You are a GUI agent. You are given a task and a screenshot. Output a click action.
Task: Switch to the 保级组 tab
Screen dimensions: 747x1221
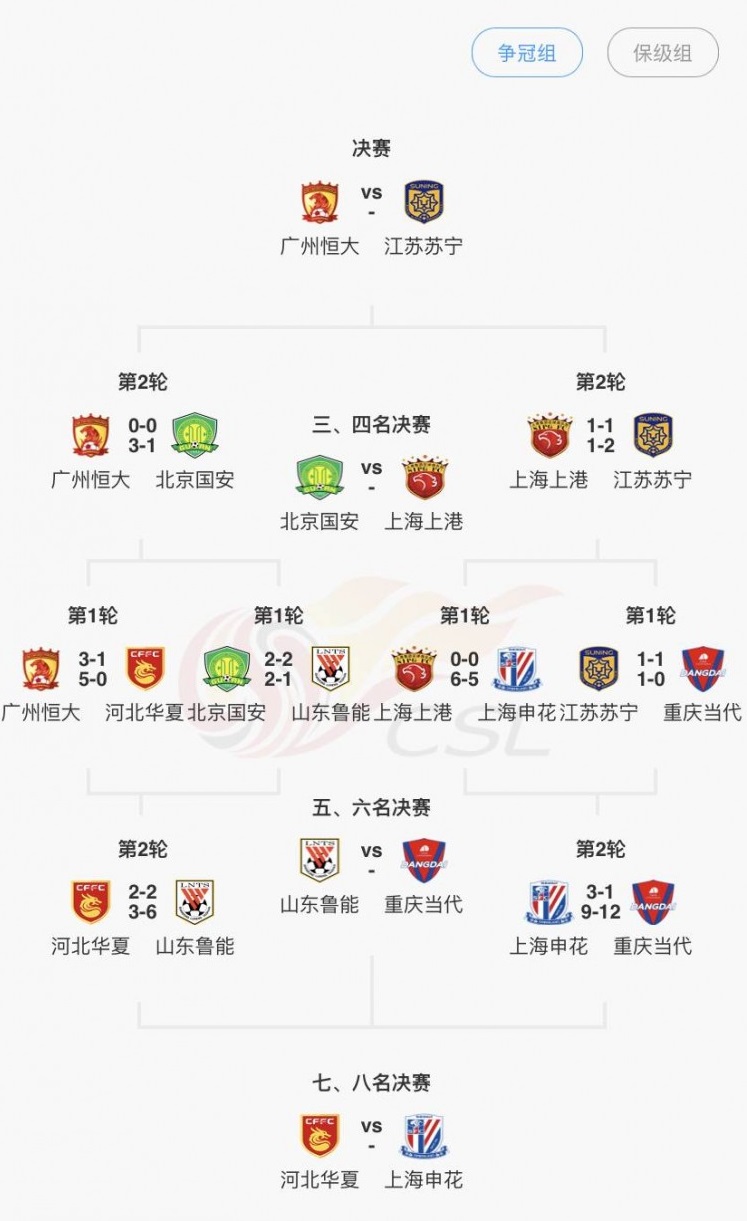click(662, 53)
